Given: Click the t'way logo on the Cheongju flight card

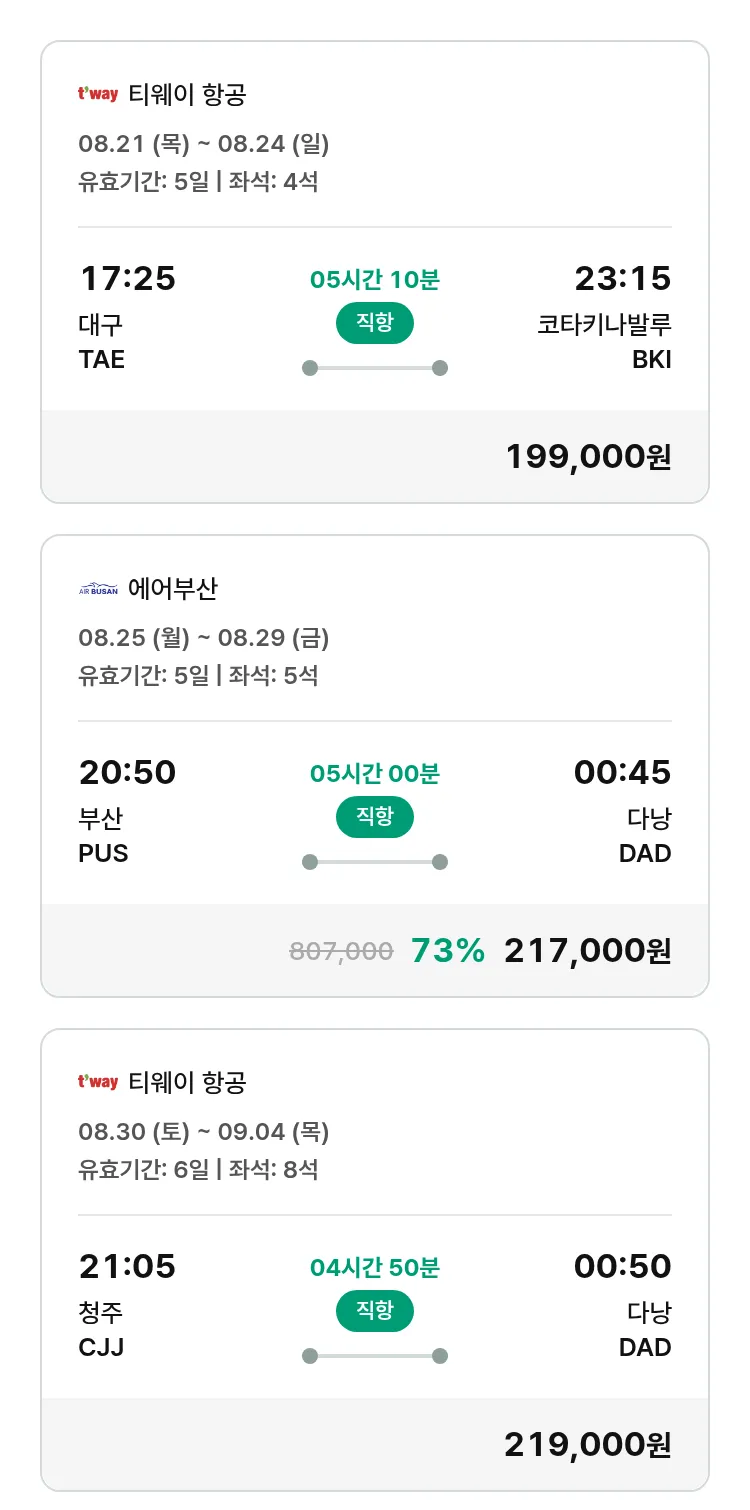Looking at the screenshot, I should click(x=98, y=1082).
